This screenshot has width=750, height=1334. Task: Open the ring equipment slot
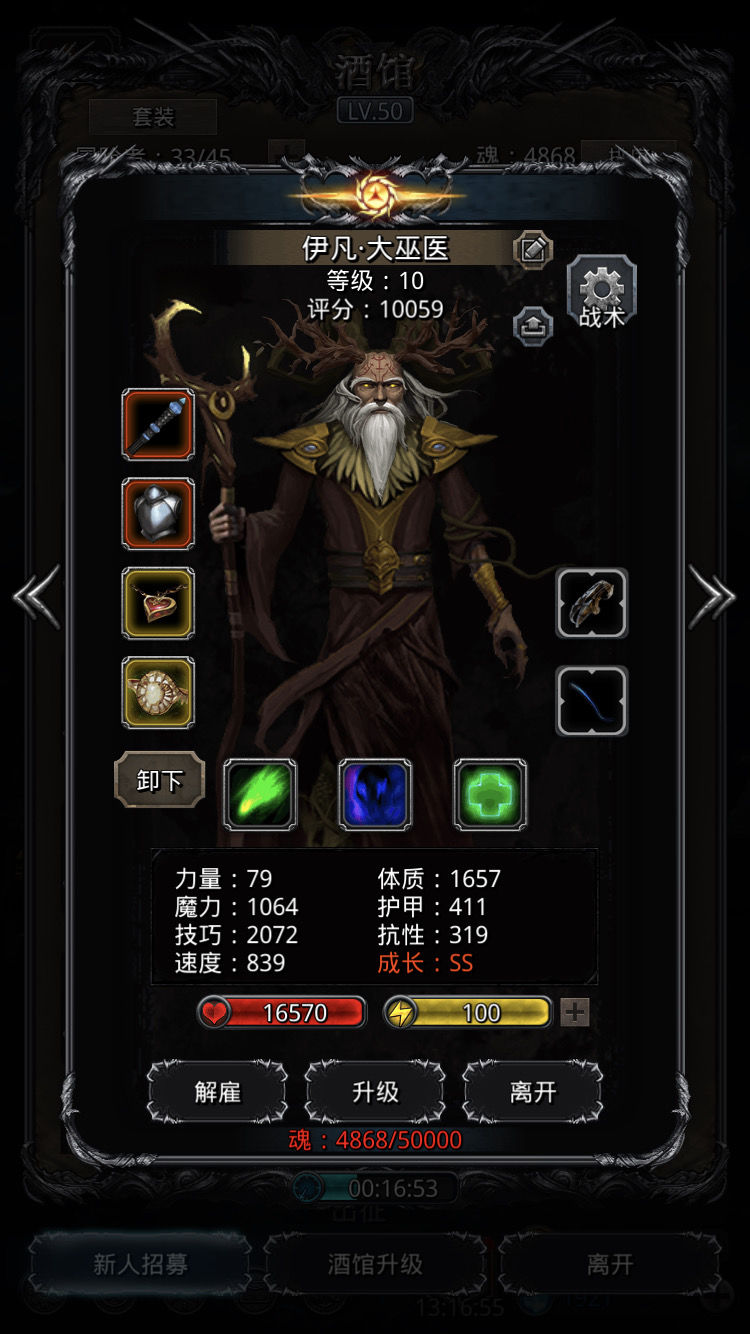(x=158, y=692)
